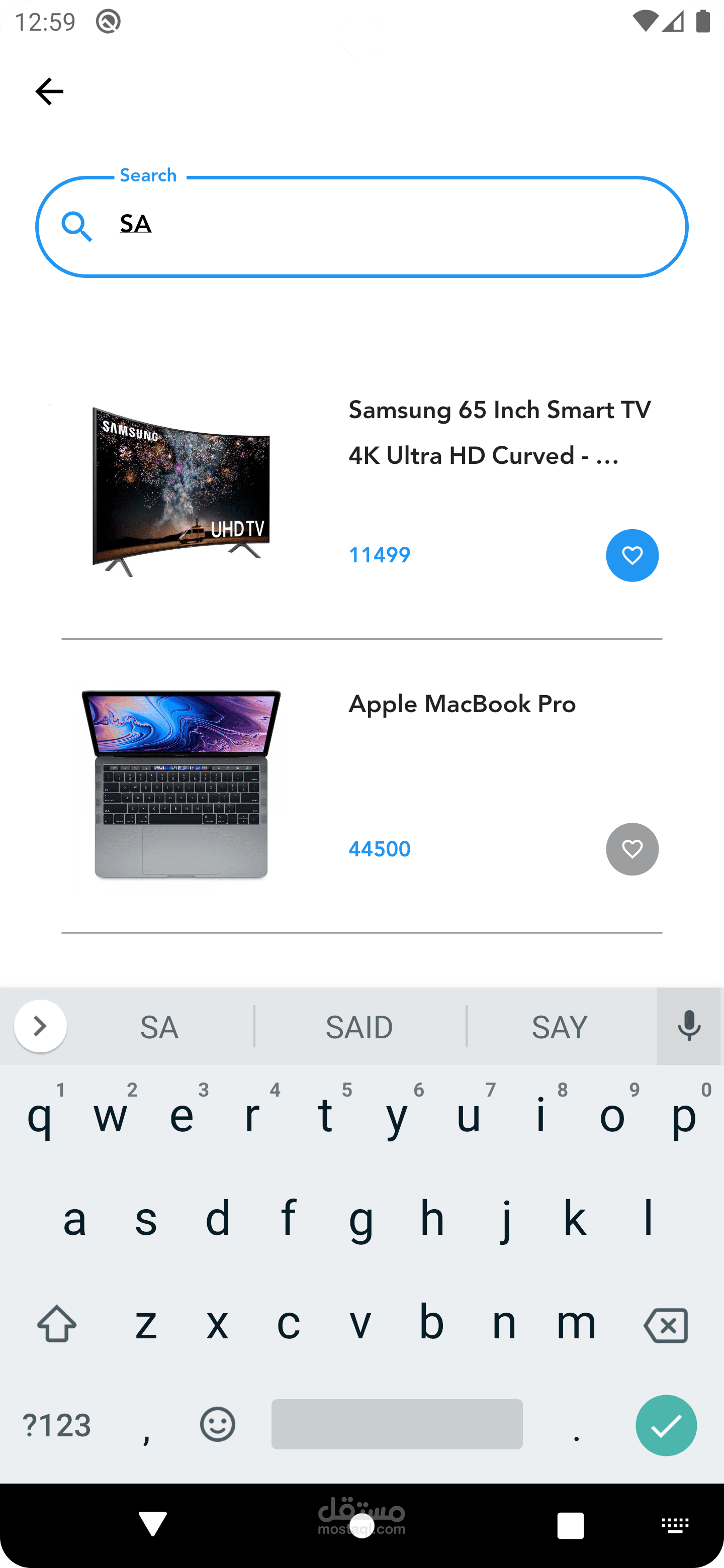724x1568 pixels.
Task: Open the emoji keyboard
Action: 217,1424
